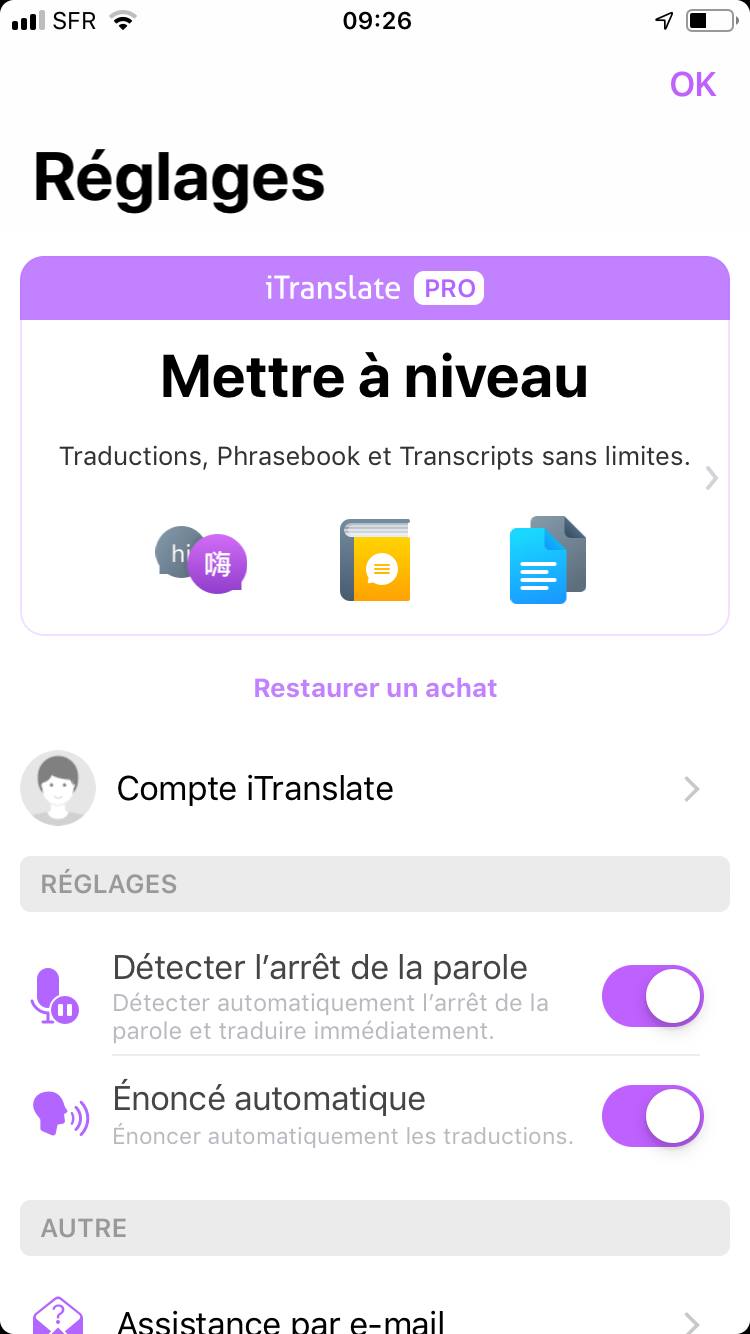
Task: Open the iTranslate PRO upgrade card
Action: [375, 446]
